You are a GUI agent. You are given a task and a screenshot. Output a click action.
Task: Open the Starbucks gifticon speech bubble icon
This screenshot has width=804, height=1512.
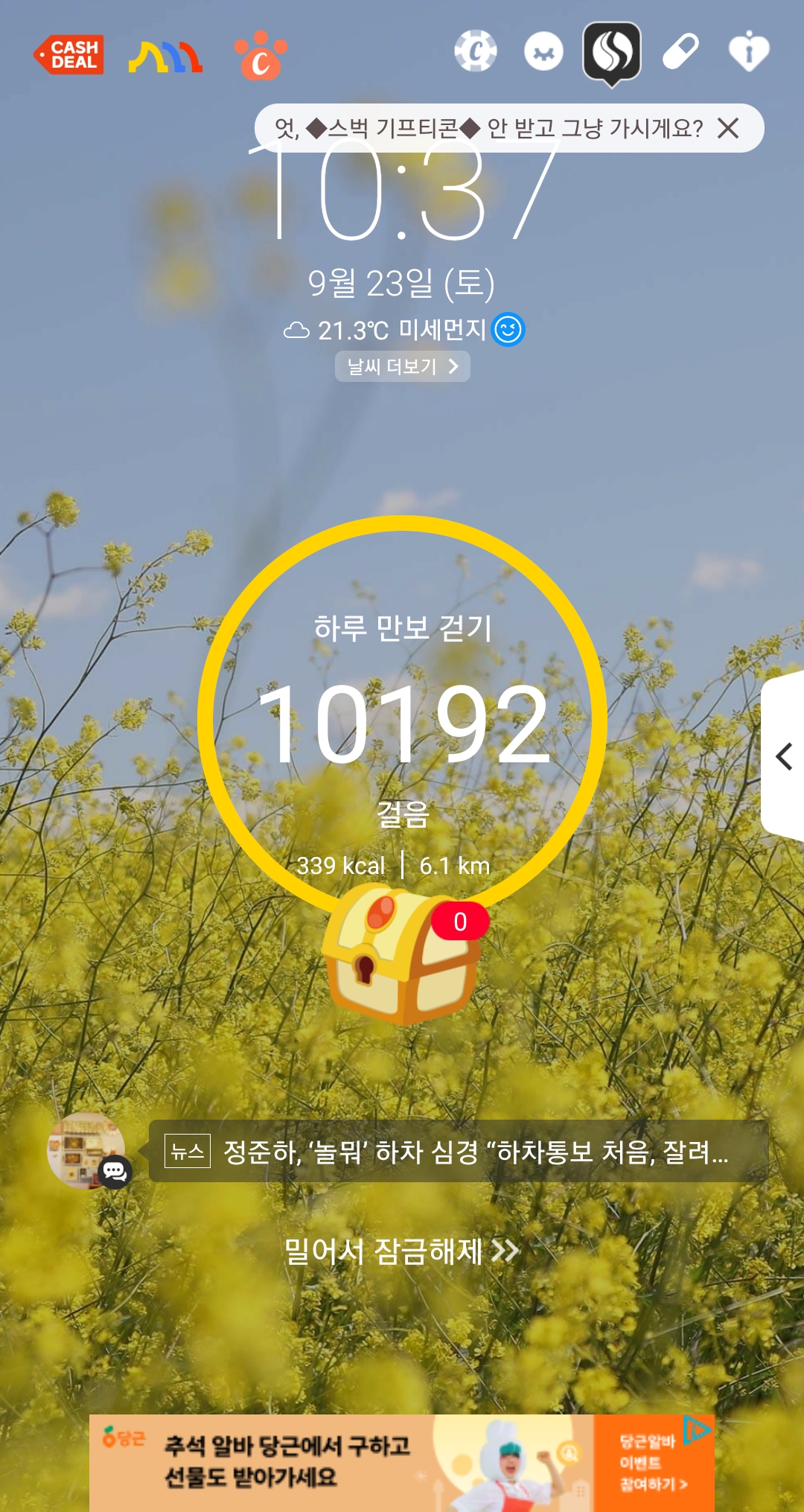612,52
